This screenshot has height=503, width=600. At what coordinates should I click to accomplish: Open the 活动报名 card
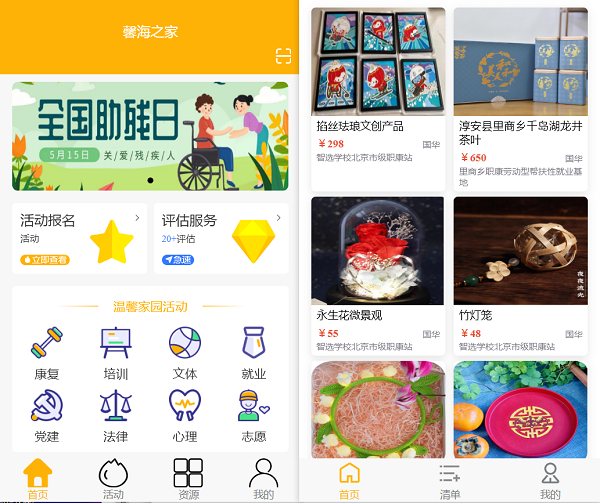(79, 238)
